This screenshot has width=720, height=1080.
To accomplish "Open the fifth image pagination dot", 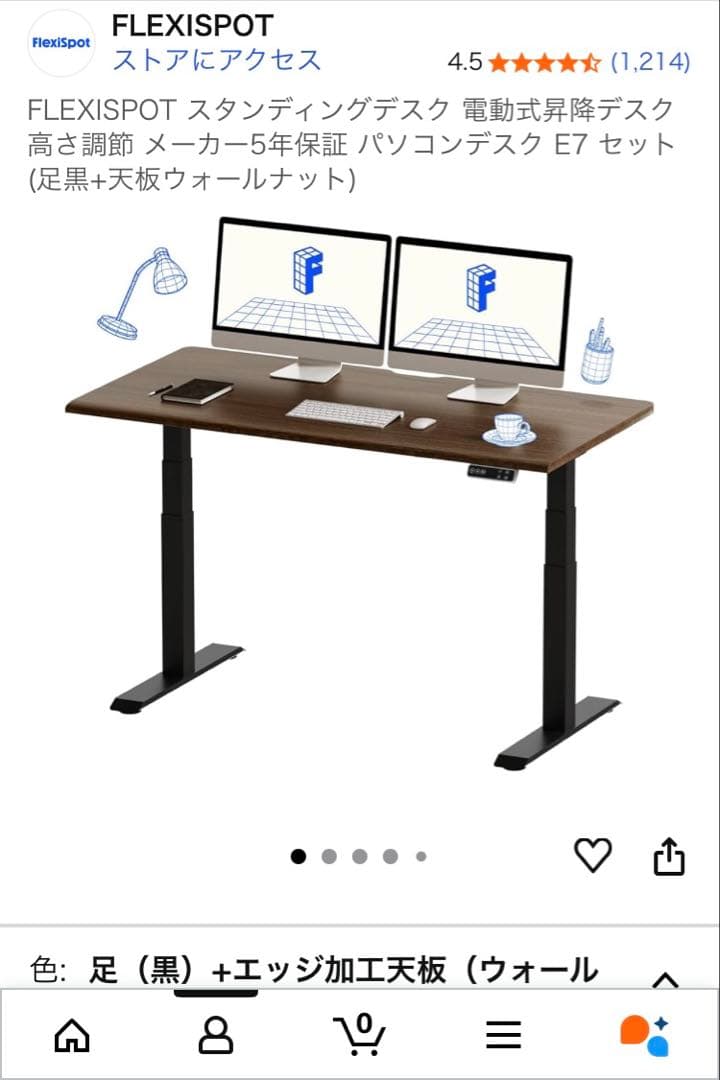I will [x=419, y=854].
